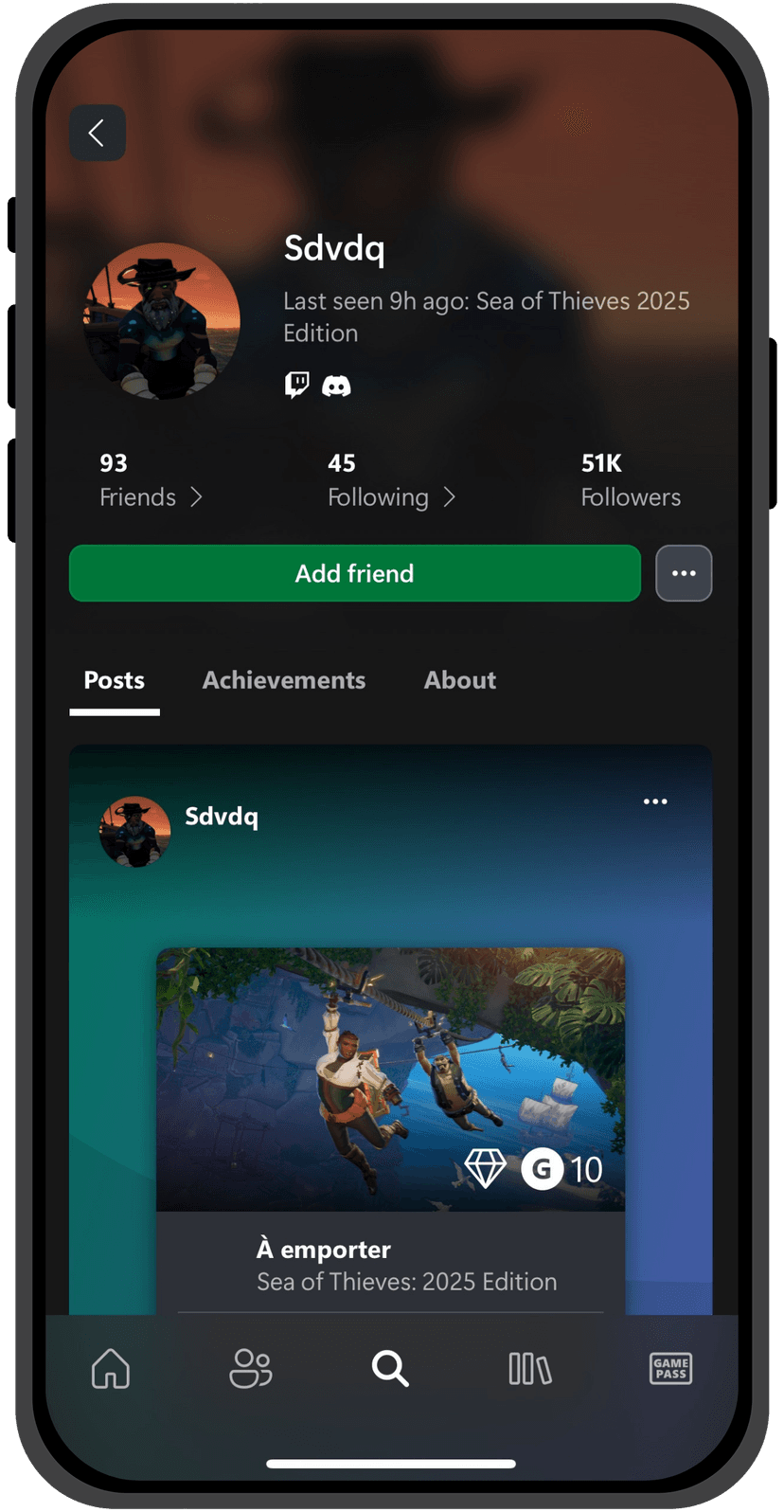Open Sdvdq's profile picture
Image resolution: width=784 pixels, height=1512 pixels.
[162, 321]
